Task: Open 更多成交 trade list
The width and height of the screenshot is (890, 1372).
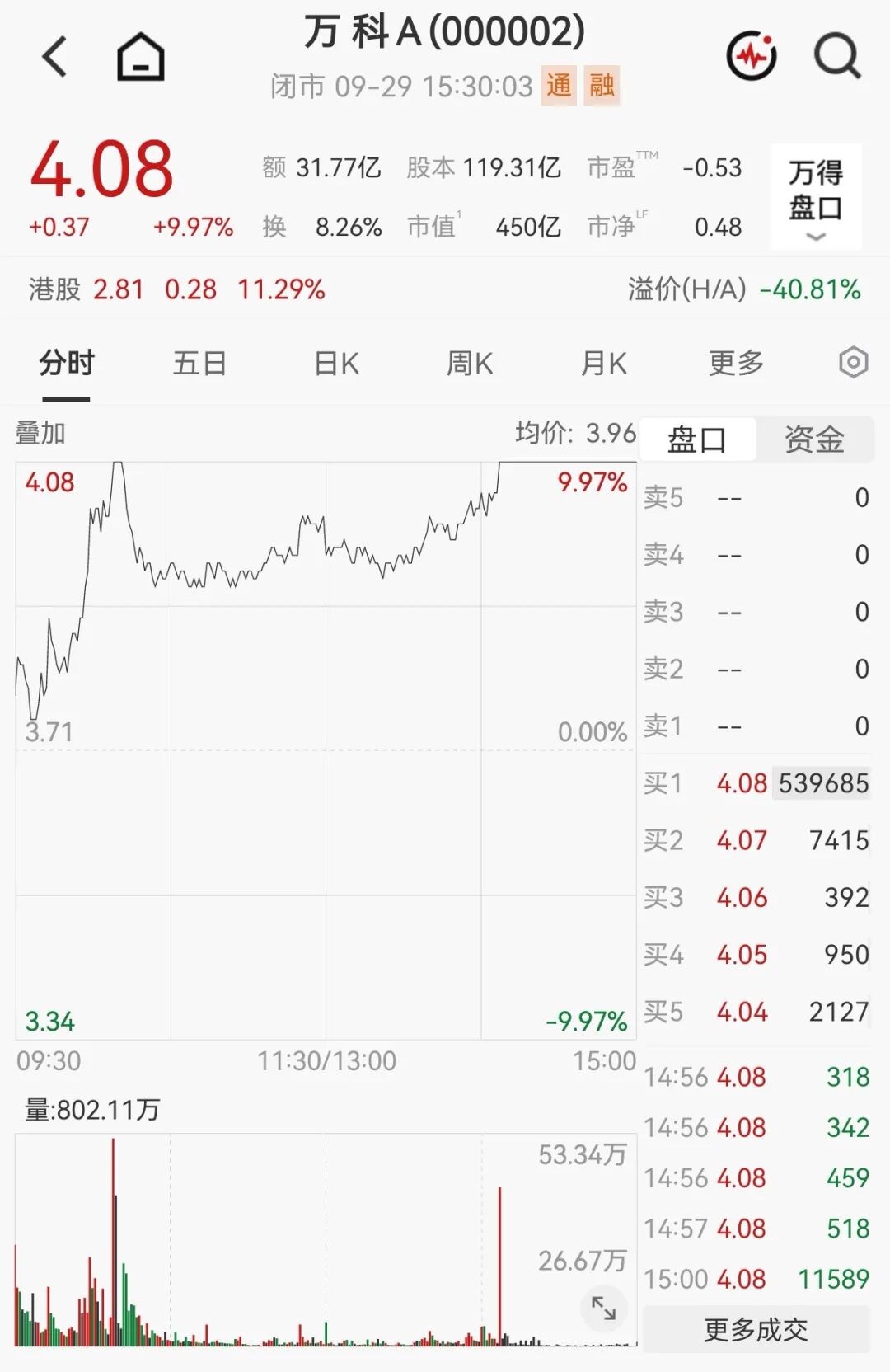Action: pos(756,1329)
